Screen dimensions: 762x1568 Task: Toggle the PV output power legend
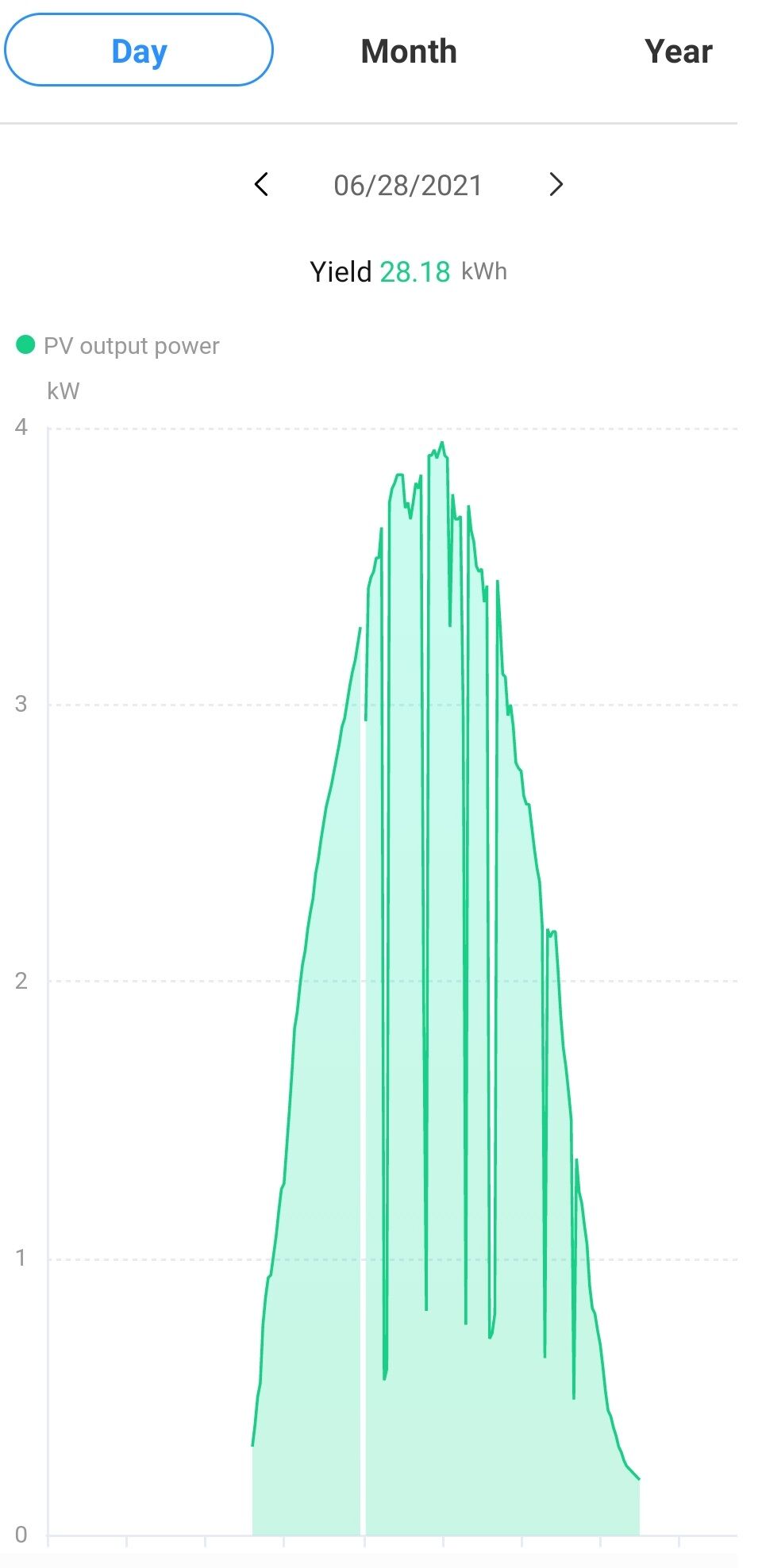coord(119,346)
